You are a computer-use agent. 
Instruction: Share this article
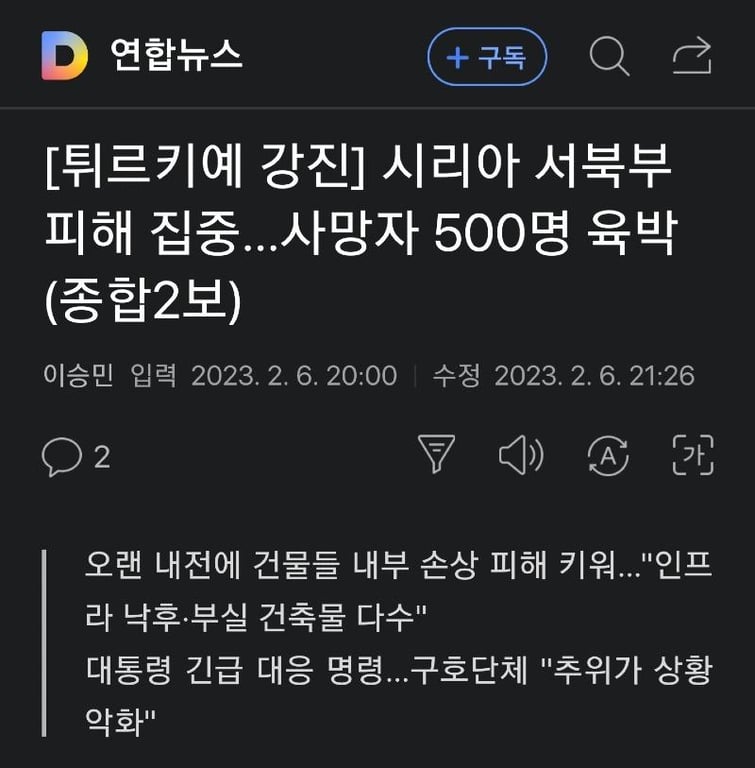(x=692, y=56)
